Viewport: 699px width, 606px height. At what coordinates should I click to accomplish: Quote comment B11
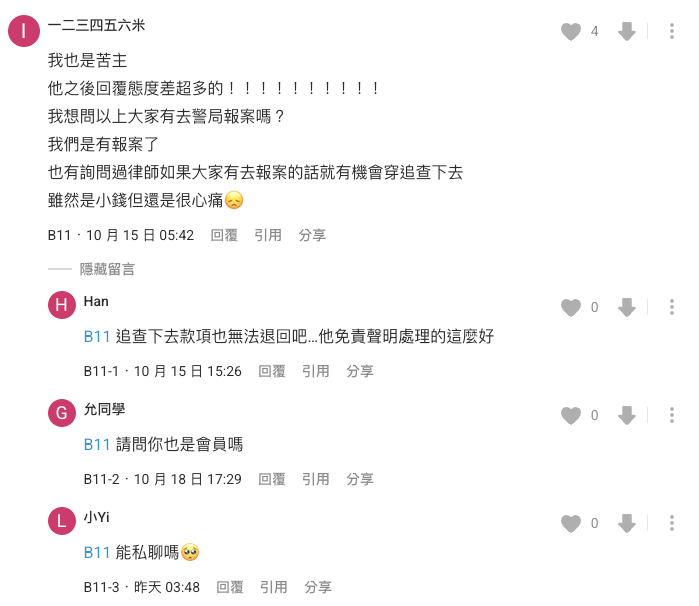click(268, 235)
